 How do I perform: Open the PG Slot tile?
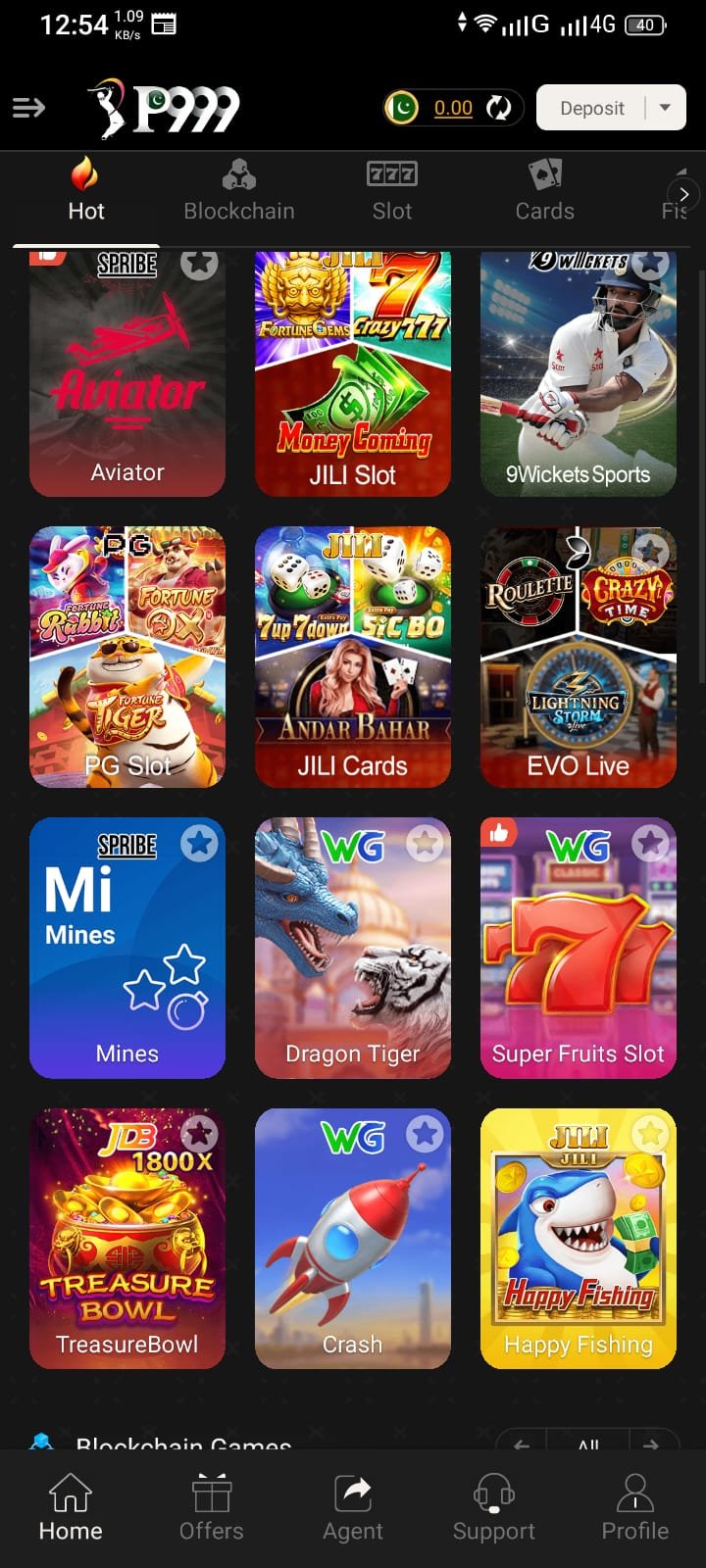(x=127, y=657)
